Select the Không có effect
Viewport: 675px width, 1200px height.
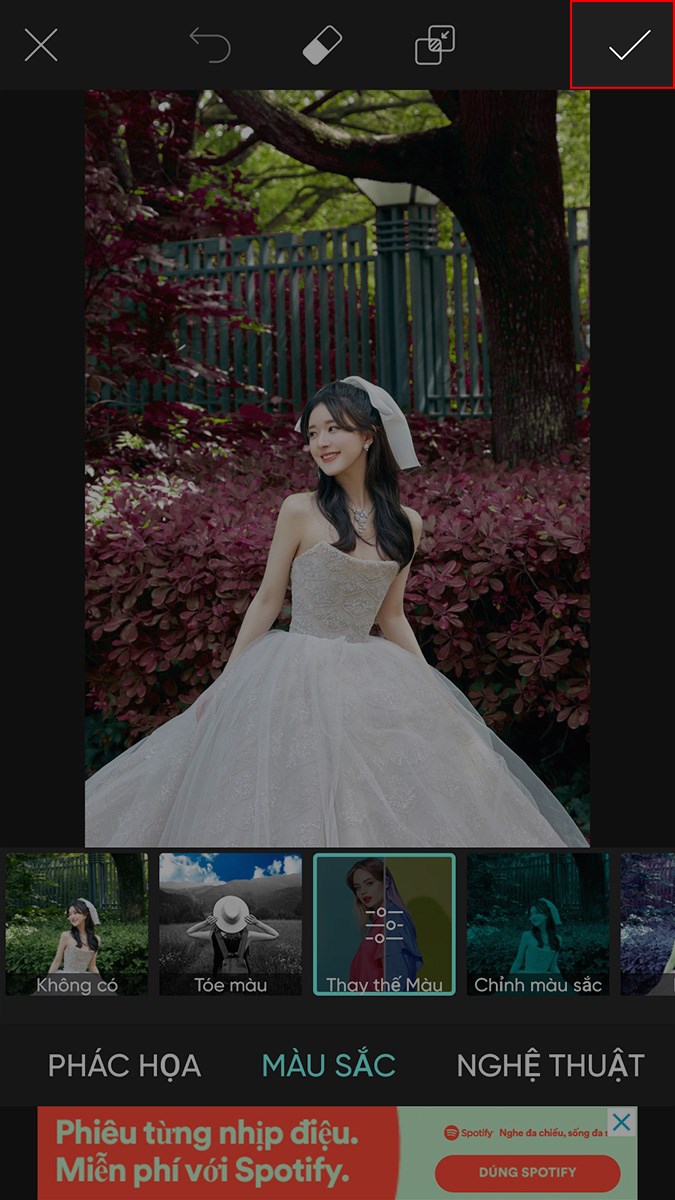pyautogui.click(x=77, y=924)
